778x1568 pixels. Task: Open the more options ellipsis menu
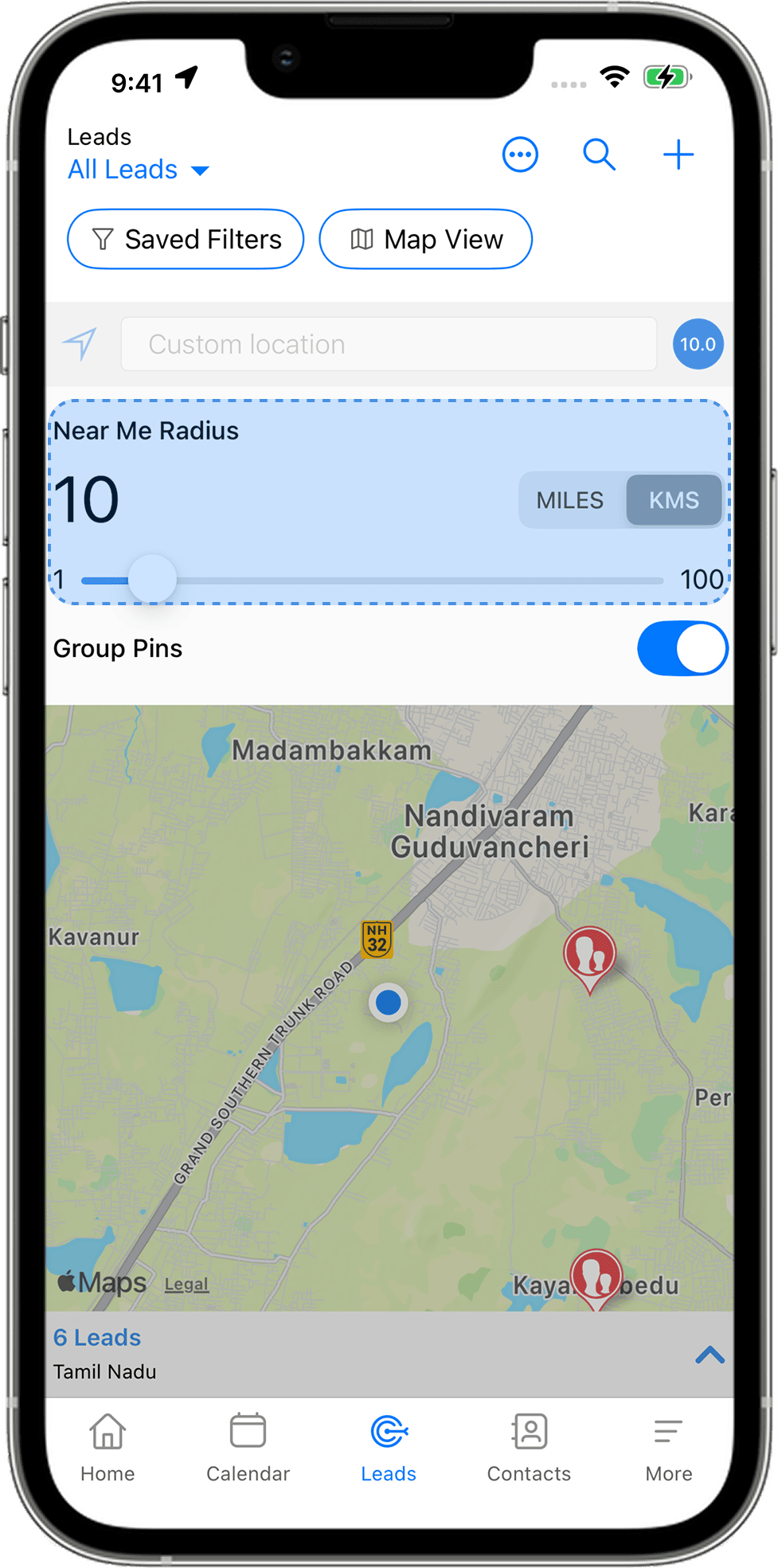tap(520, 154)
